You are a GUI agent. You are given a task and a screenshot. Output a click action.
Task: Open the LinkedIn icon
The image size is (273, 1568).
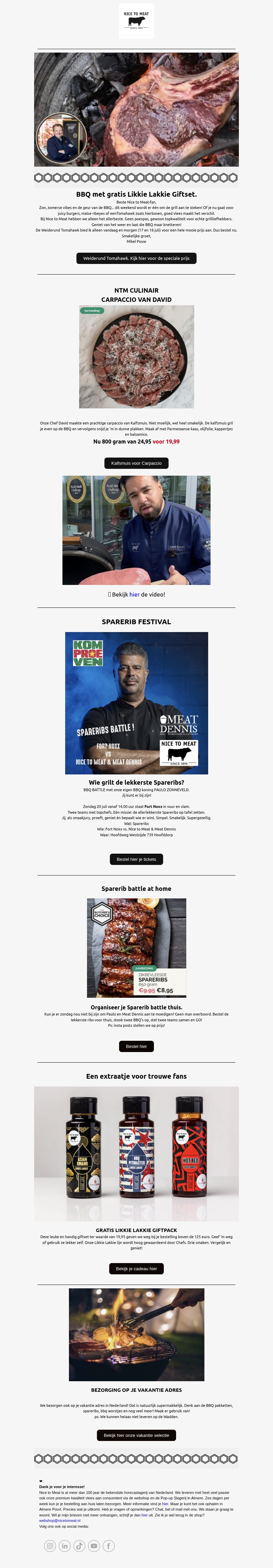click(64, 1546)
